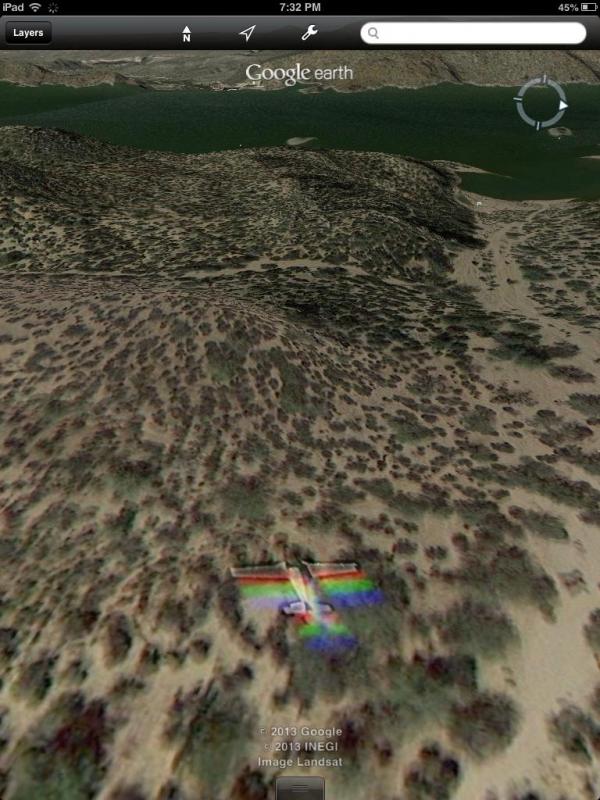Open the bottom pull-up tab
The image size is (600, 800).
coord(300,789)
